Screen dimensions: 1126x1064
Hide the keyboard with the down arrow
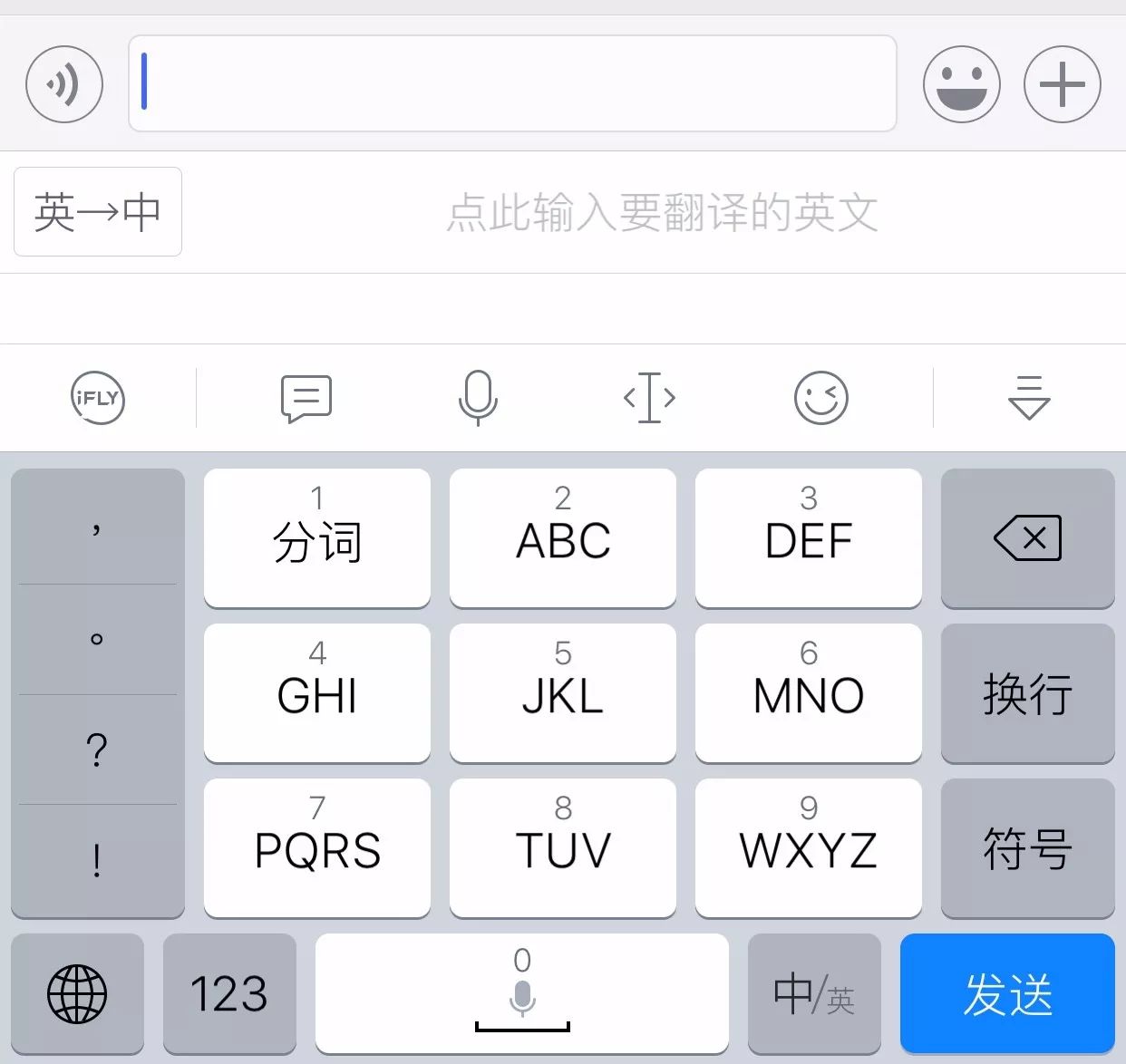point(1029,397)
